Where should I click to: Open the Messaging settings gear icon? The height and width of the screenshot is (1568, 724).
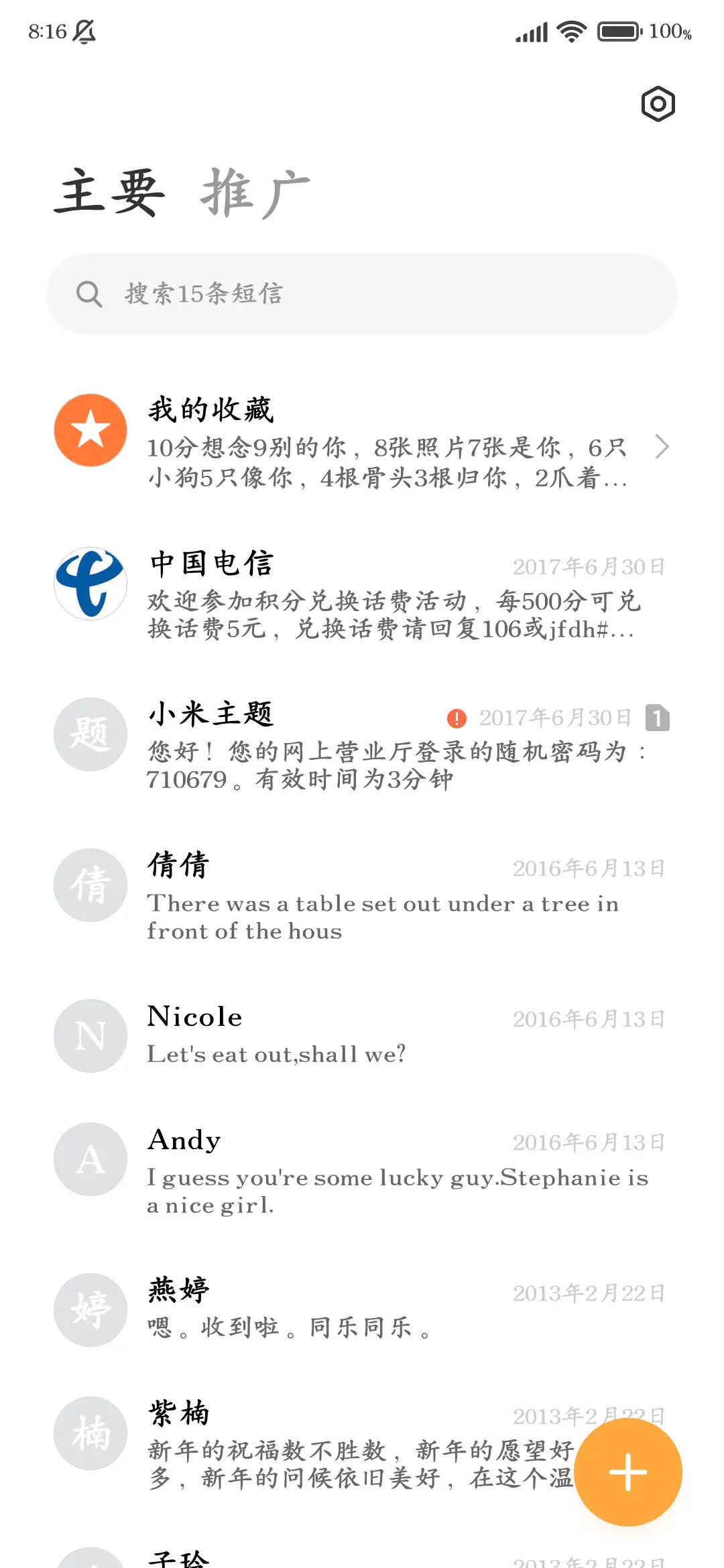(x=657, y=104)
